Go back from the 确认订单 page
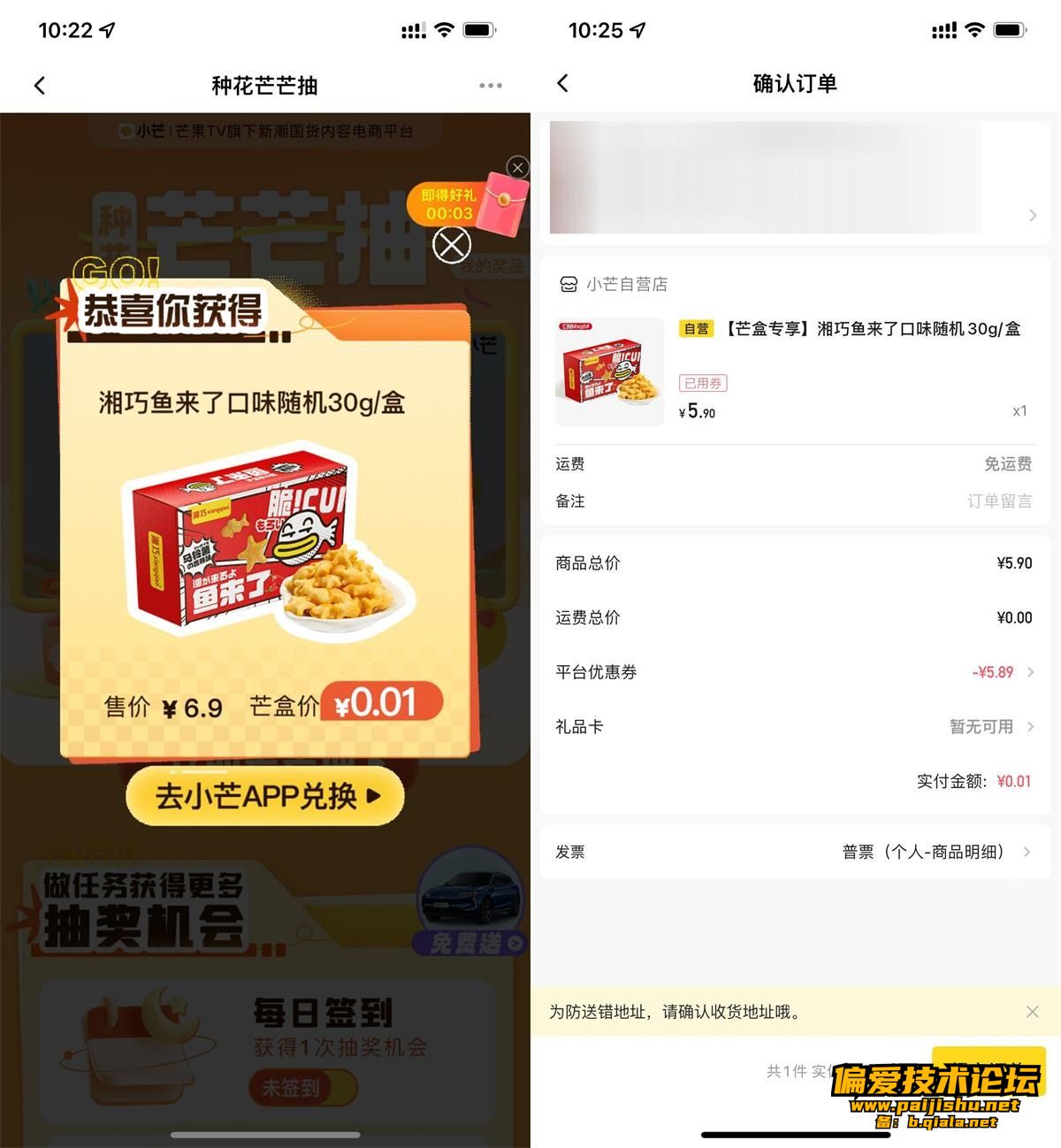Screen dimensions: 1061x1148 (x=563, y=83)
